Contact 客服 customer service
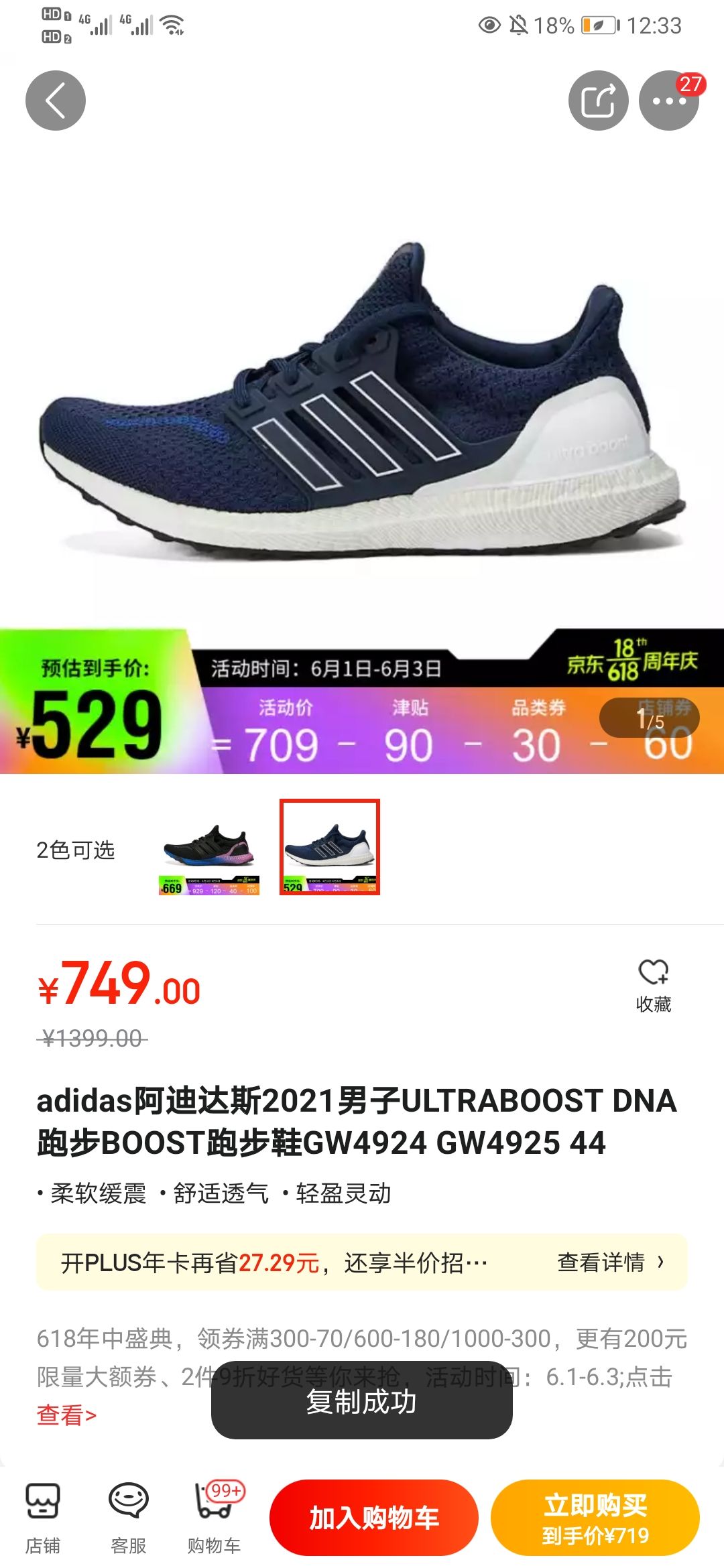The height and width of the screenshot is (1568, 724). [128, 1518]
